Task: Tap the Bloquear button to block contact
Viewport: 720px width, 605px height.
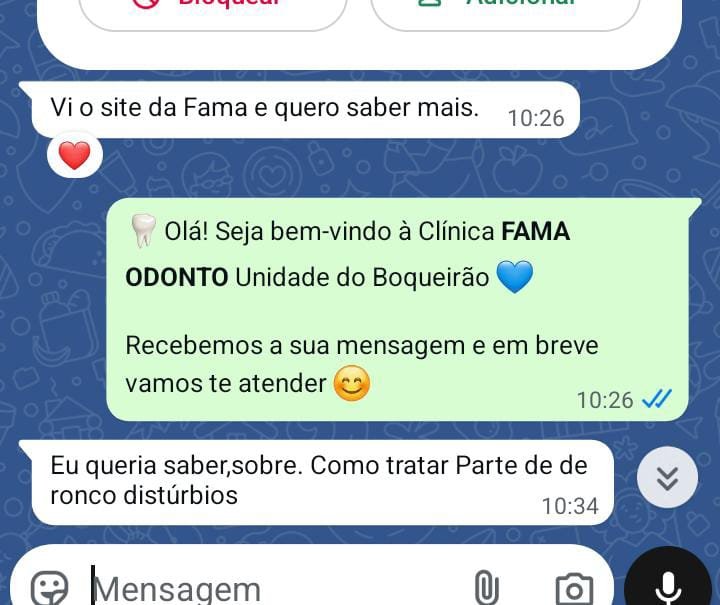Action: click(x=212, y=10)
